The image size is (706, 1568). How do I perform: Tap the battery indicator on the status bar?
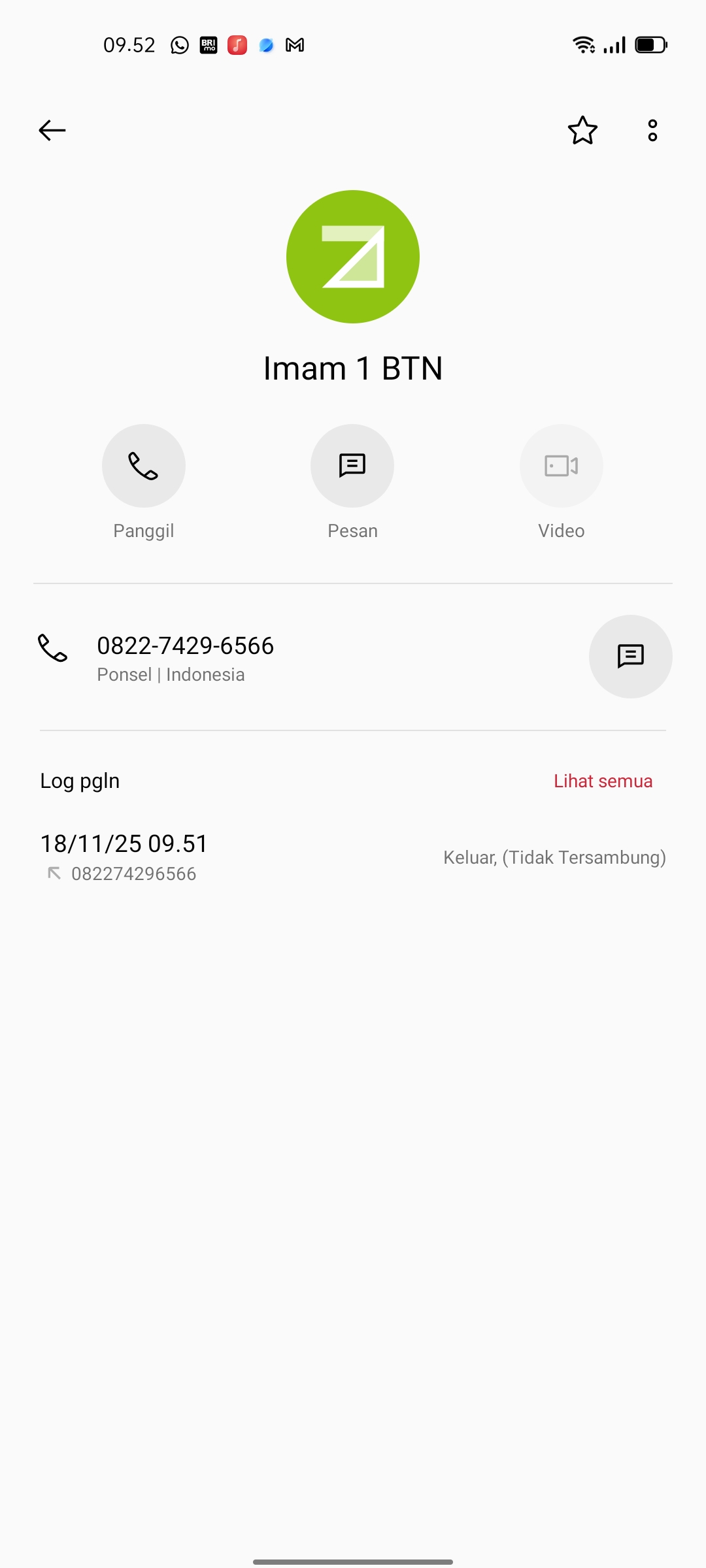pos(649,44)
